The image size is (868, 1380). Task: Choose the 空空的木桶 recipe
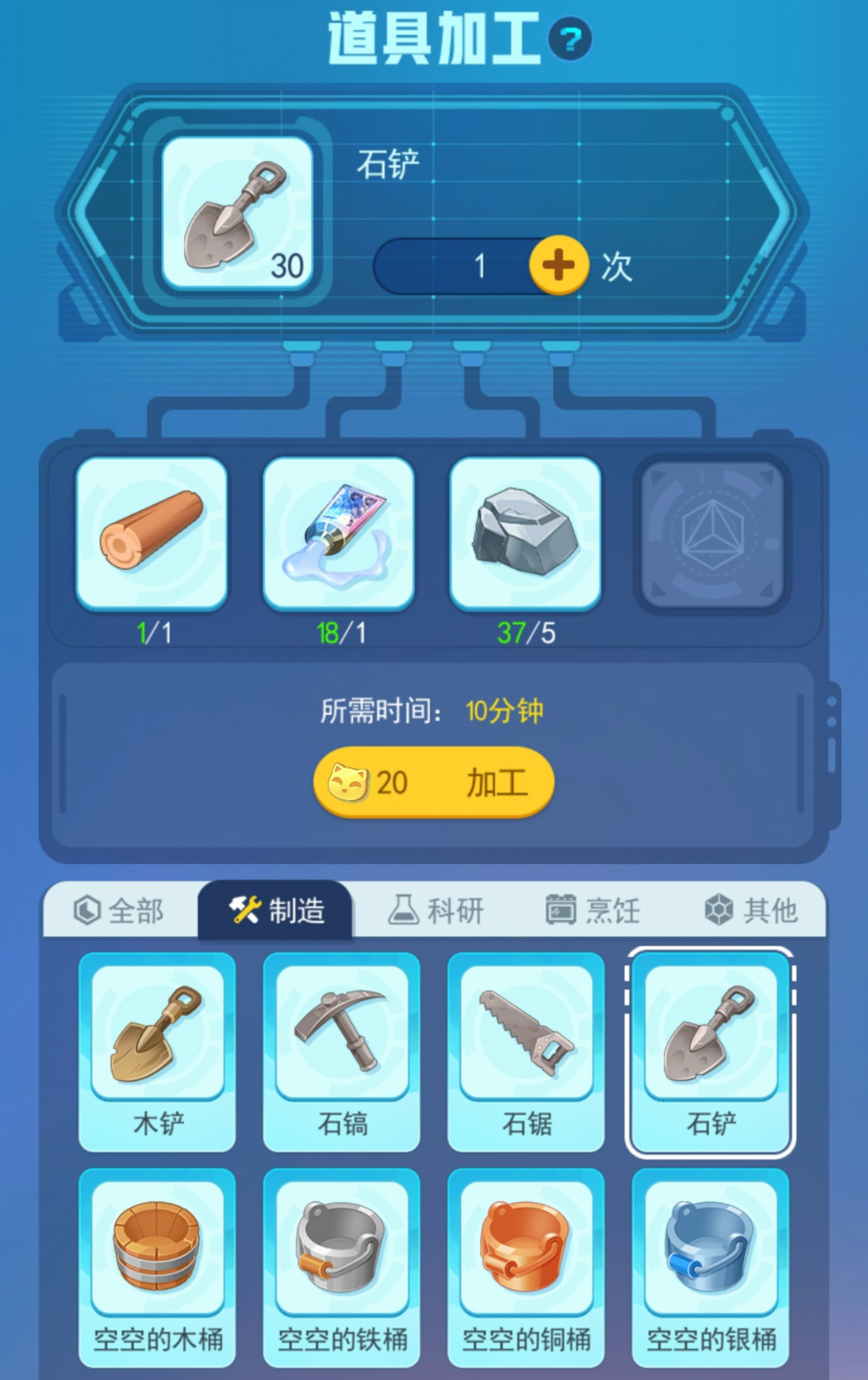click(157, 1266)
